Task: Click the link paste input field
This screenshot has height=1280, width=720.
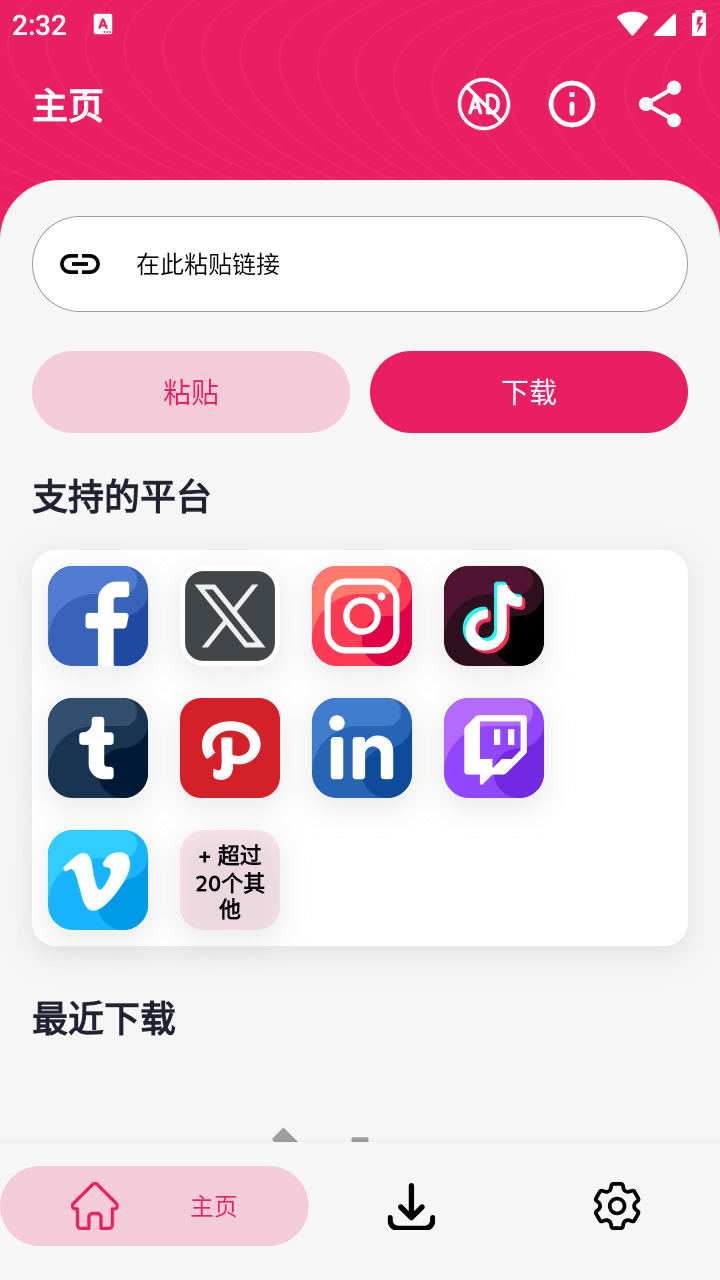Action: (359, 263)
